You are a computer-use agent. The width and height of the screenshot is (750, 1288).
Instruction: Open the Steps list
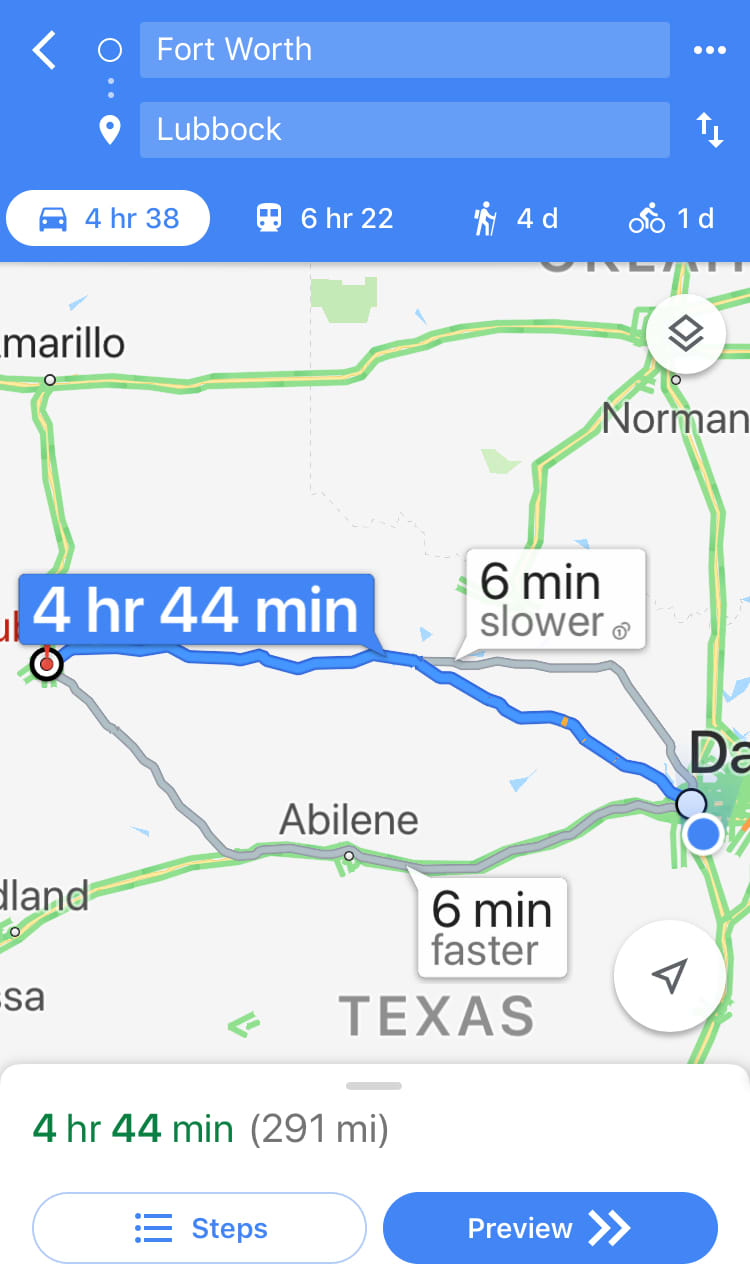(200, 1228)
